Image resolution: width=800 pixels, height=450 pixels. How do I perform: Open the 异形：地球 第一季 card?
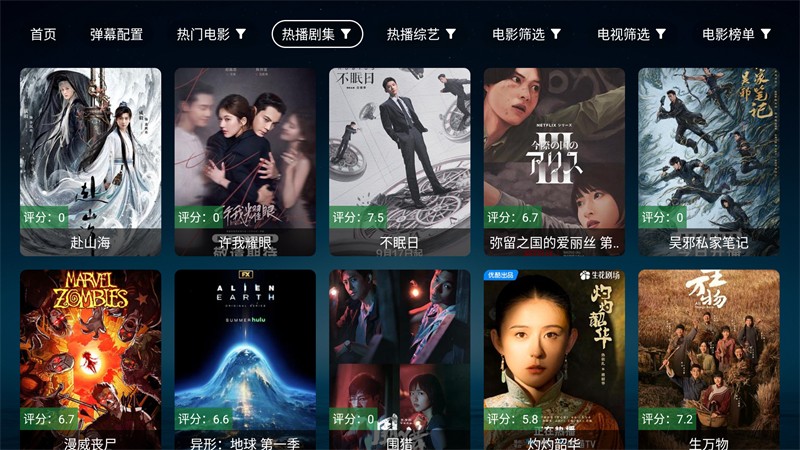245,360
